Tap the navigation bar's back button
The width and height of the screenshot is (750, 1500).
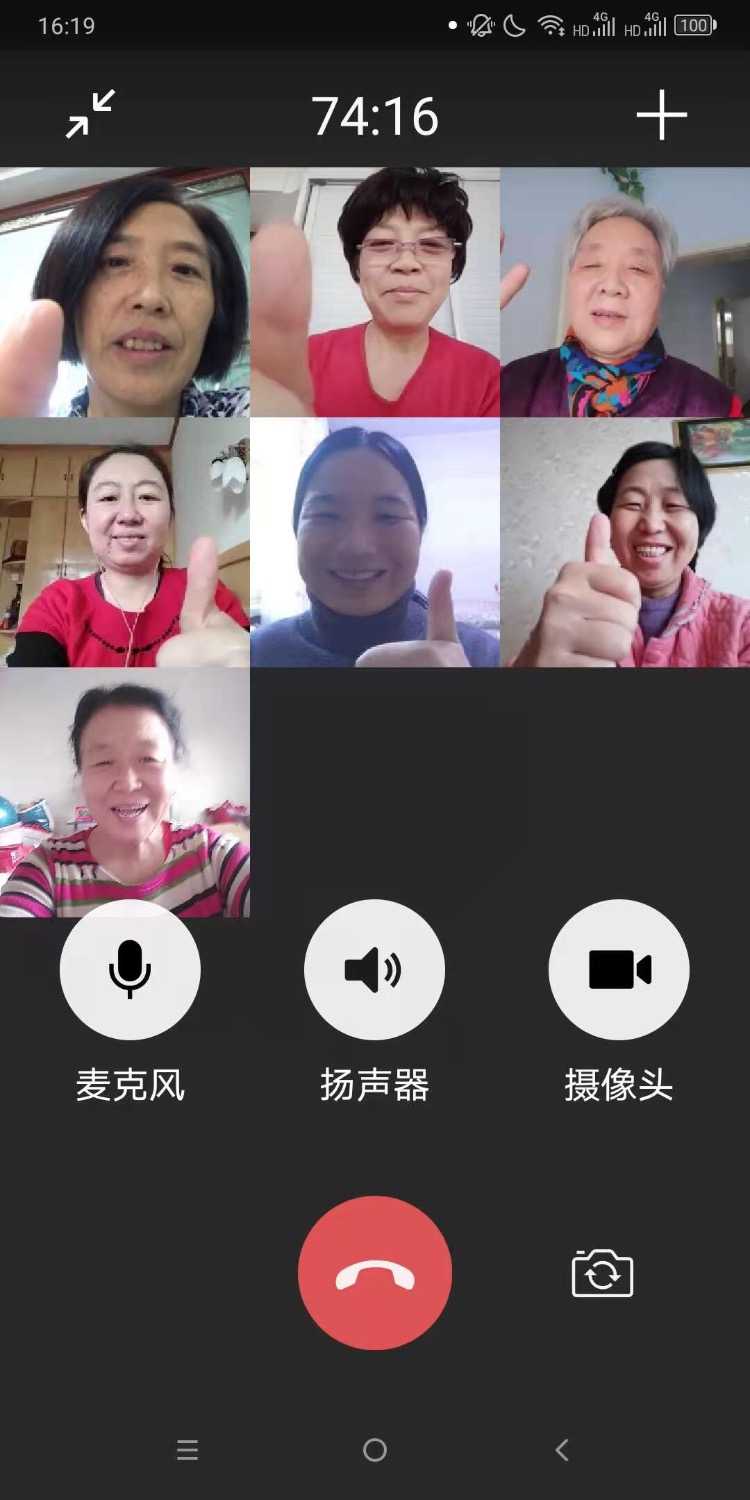coord(562,1450)
